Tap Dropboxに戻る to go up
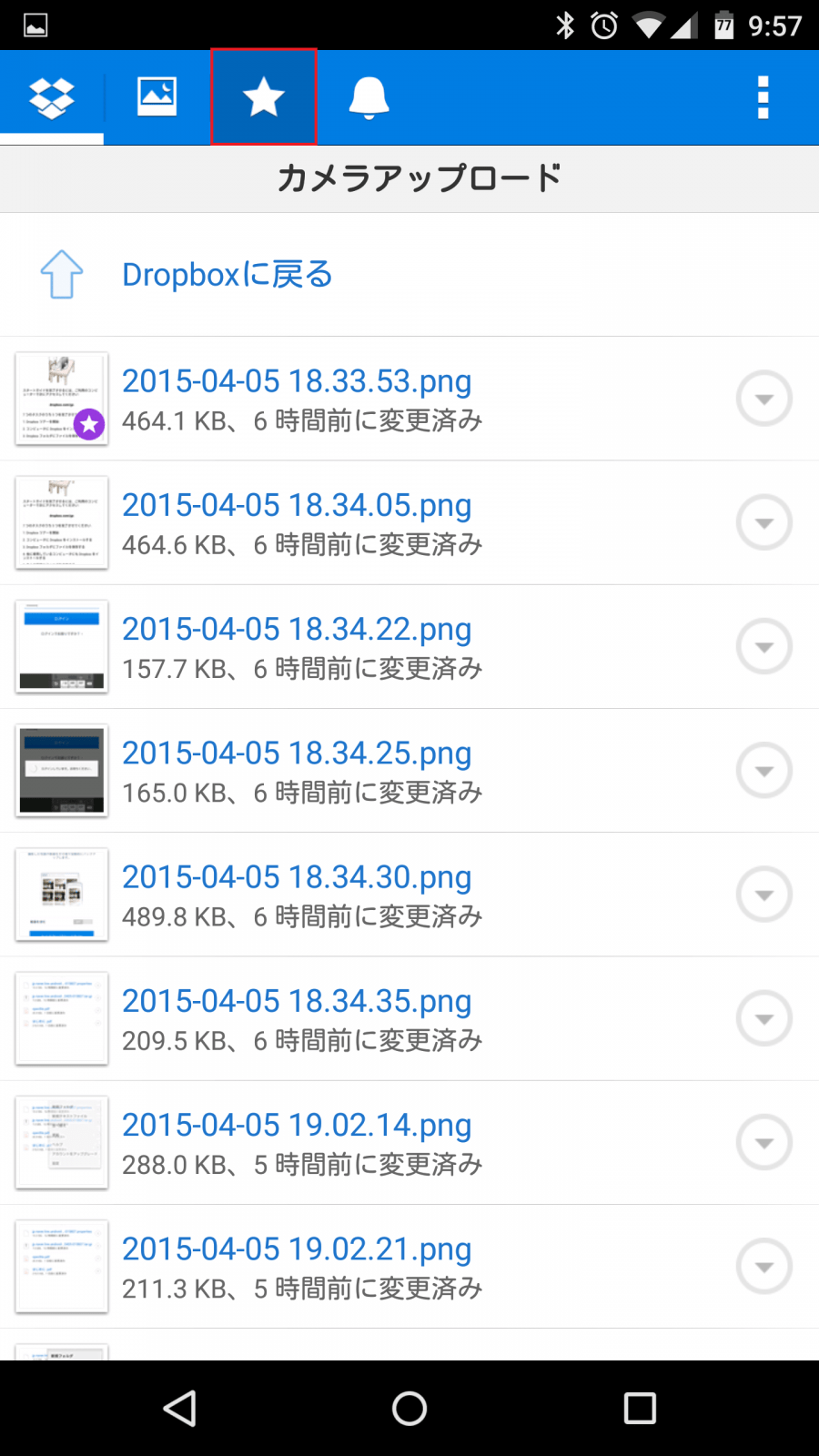 [227, 274]
